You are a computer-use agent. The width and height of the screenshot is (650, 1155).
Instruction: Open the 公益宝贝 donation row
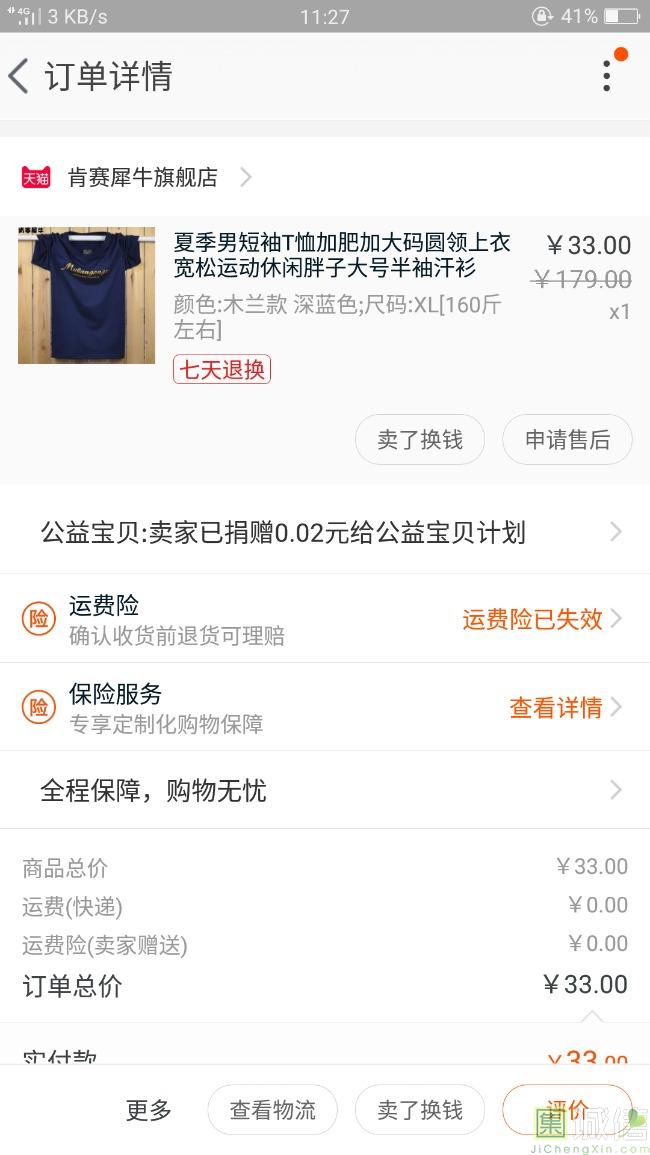[x=325, y=532]
